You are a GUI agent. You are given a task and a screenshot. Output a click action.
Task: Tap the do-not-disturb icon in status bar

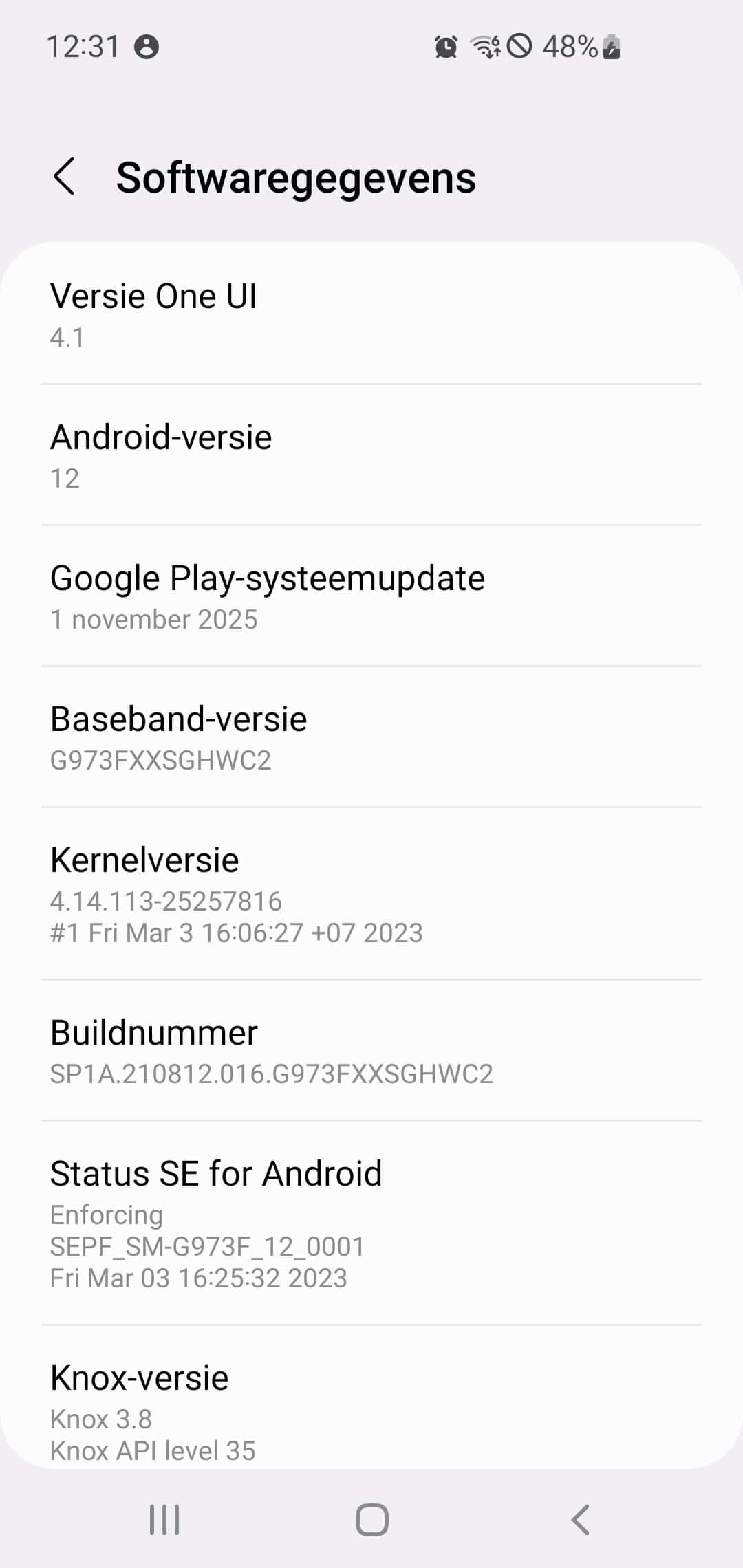tap(523, 46)
